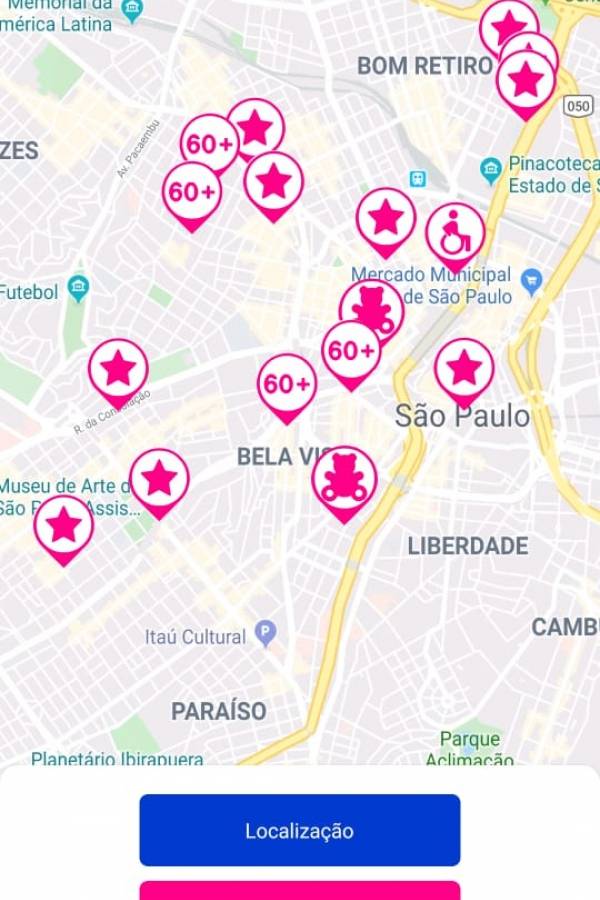Open the teddy bear pin near Mercado Municipal
The width and height of the screenshot is (600, 900).
[x=372, y=308]
